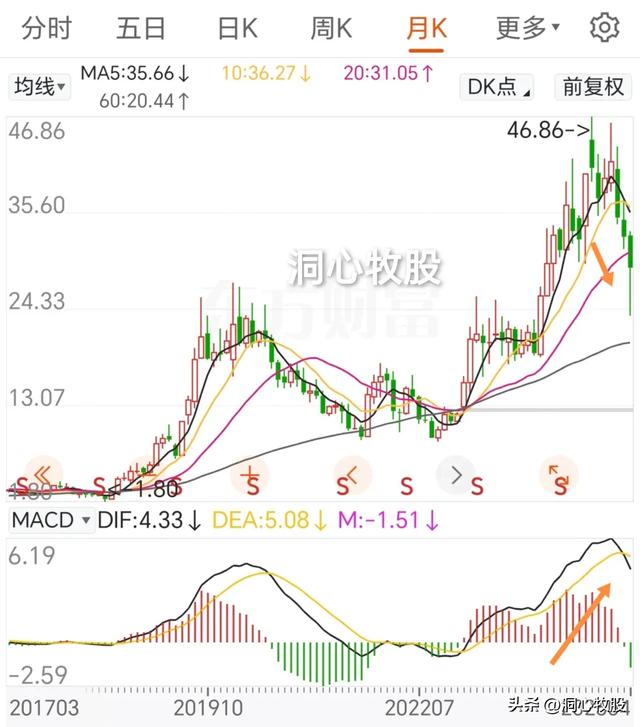The height and width of the screenshot is (727, 640).
Task: Switch to the 分时 chart tab
Action: 46,29
